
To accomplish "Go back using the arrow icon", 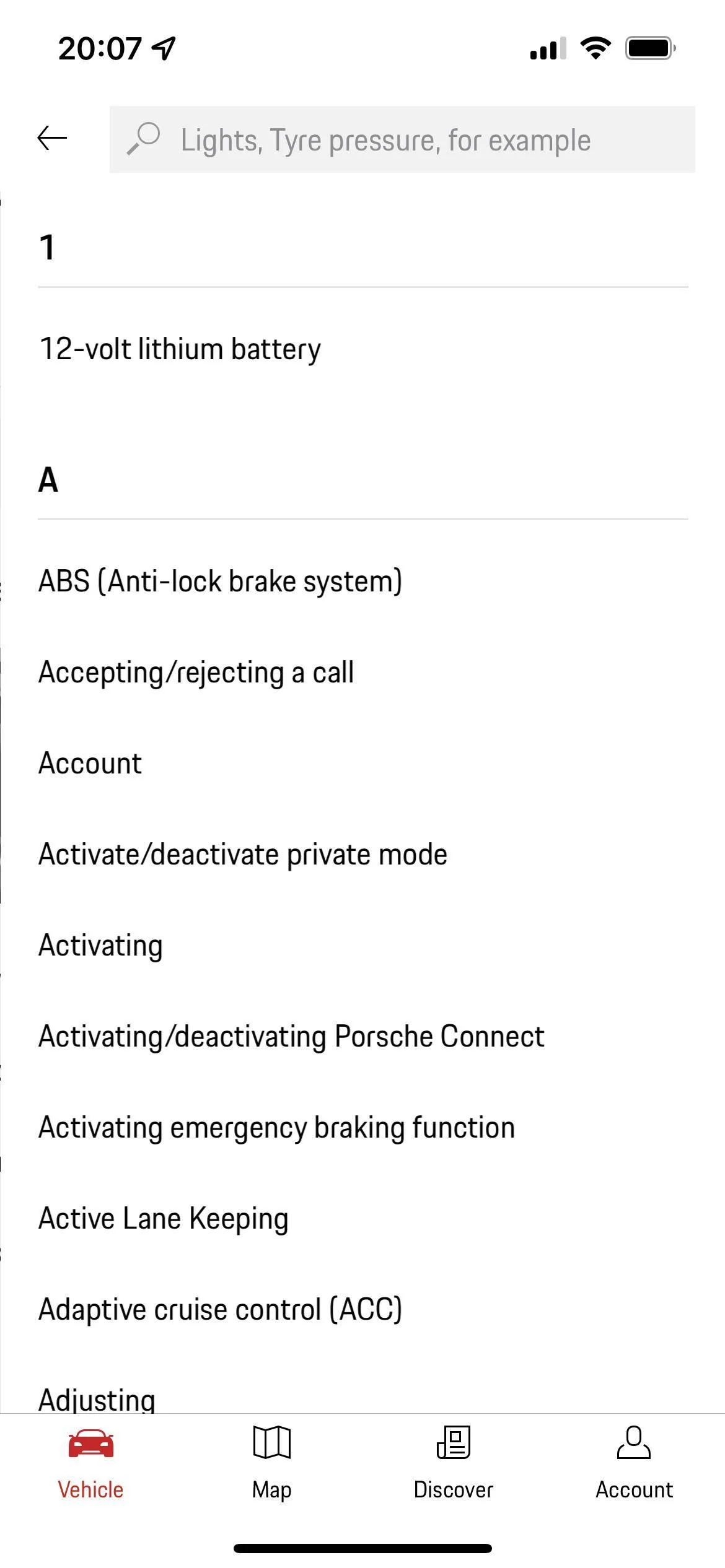I will 52,138.
